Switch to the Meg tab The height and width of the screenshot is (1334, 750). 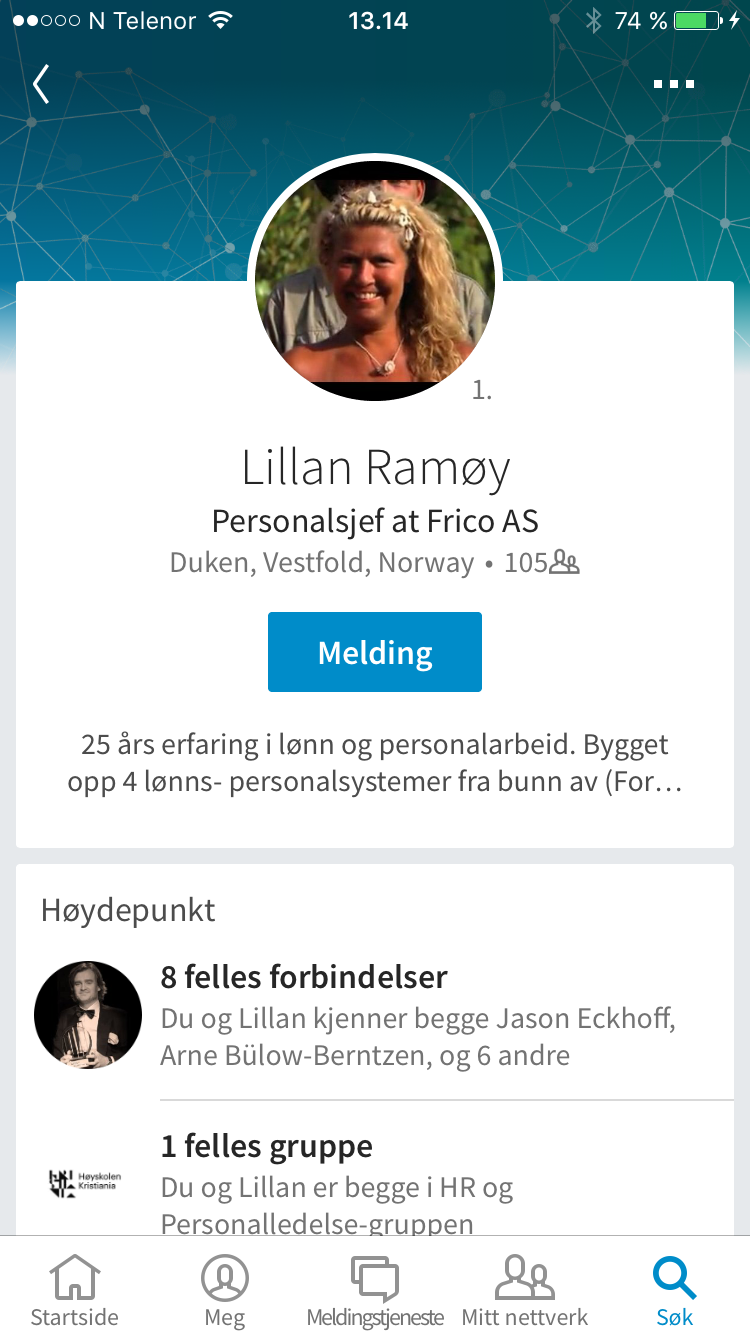(225, 1289)
